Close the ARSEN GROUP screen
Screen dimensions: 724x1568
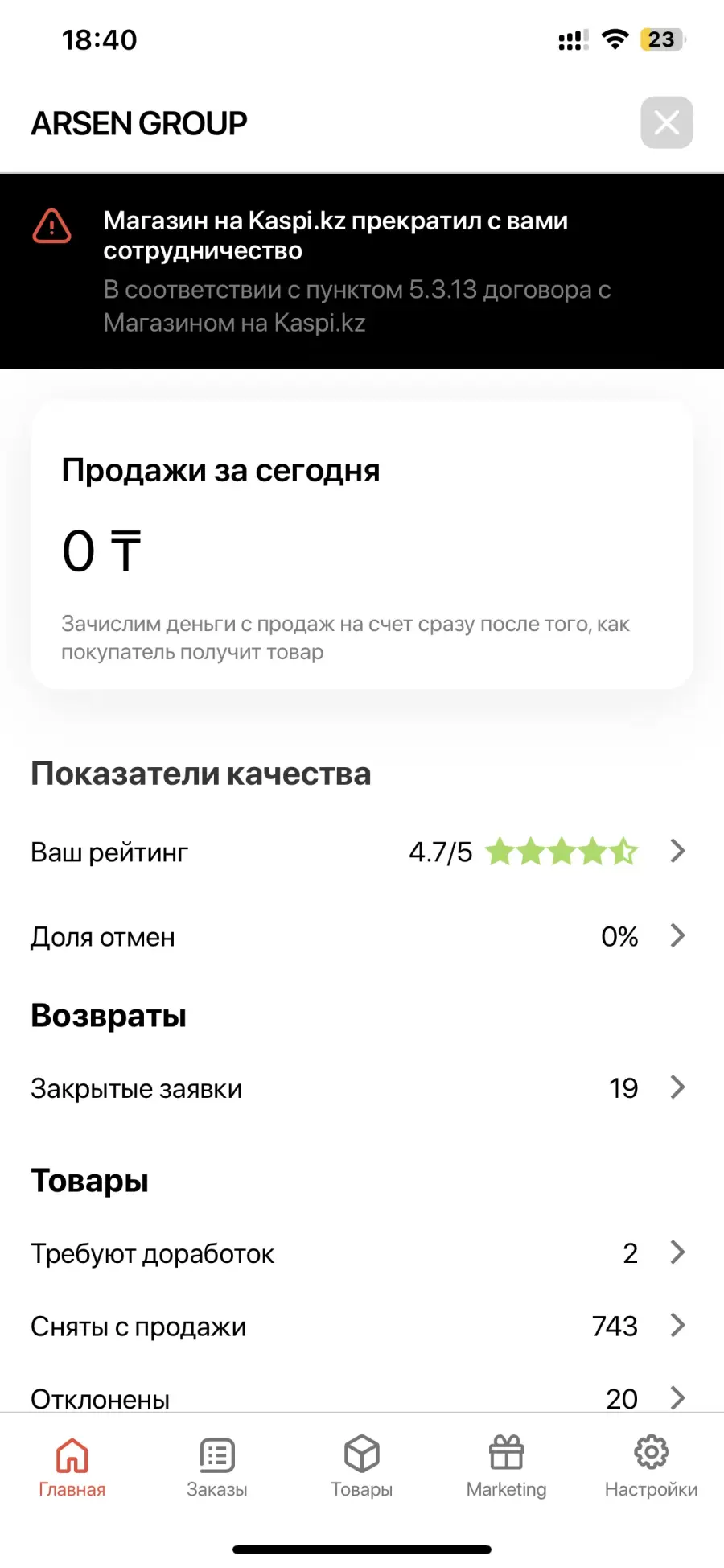[x=666, y=122]
